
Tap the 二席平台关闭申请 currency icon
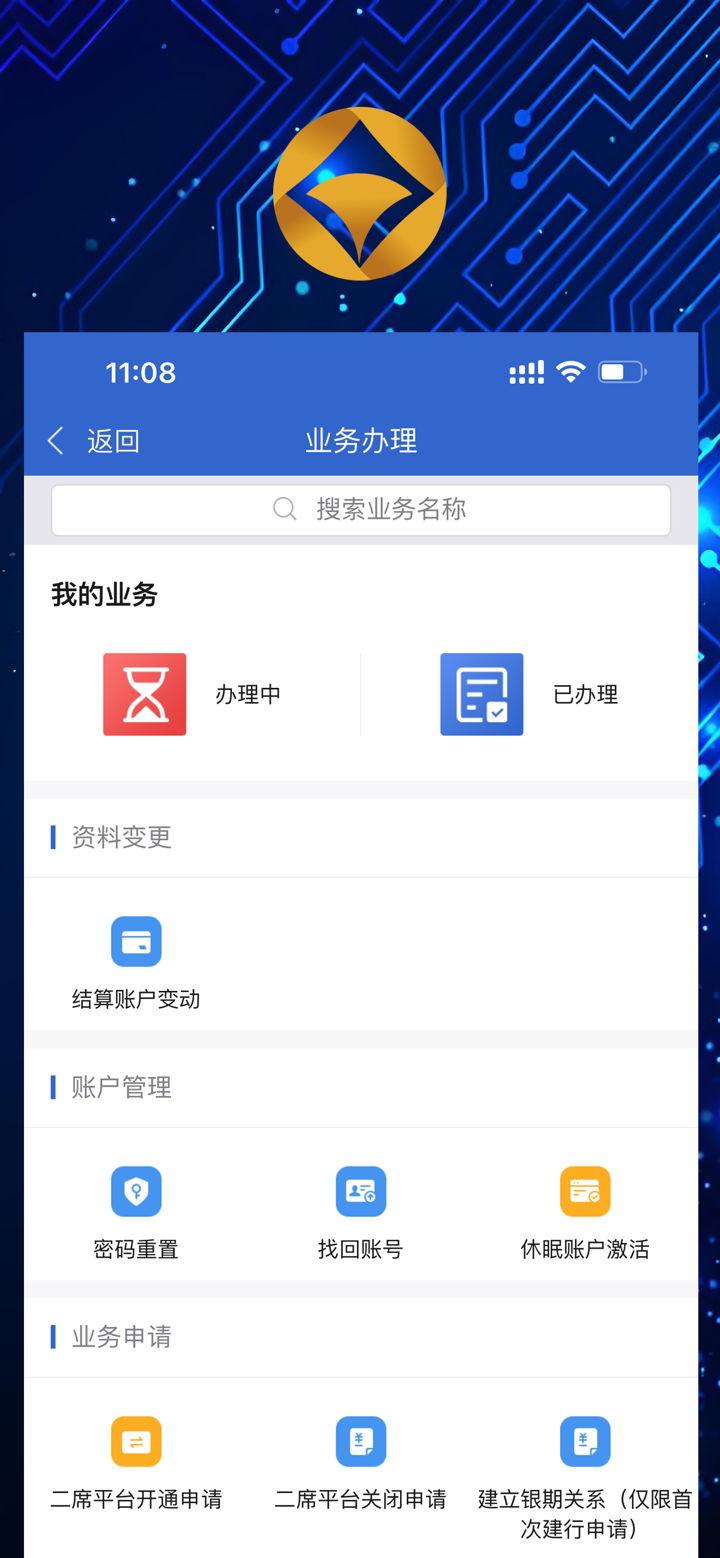[360, 1441]
